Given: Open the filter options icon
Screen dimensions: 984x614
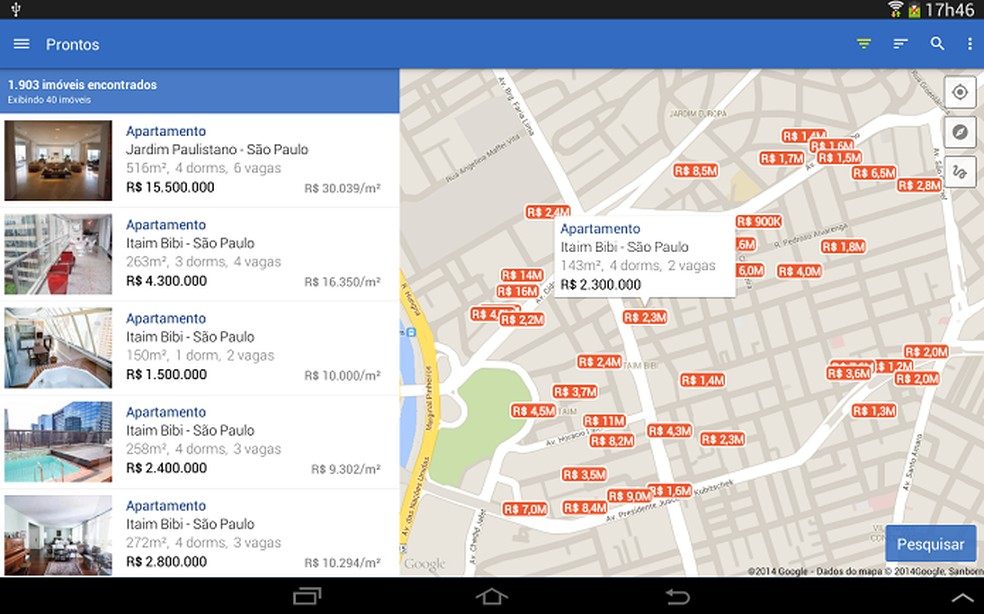Looking at the screenshot, I should point(864,44).
